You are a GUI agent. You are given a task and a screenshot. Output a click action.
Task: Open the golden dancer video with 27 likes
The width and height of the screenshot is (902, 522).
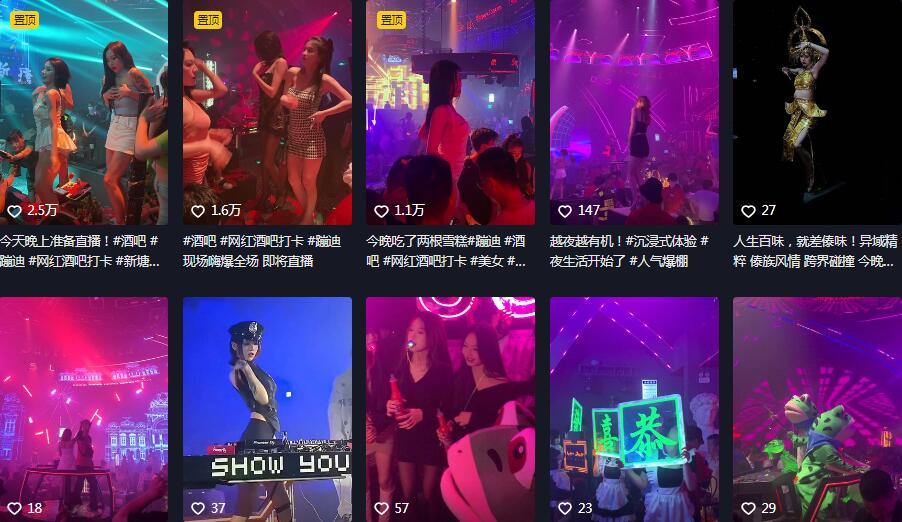click(817, 110)
